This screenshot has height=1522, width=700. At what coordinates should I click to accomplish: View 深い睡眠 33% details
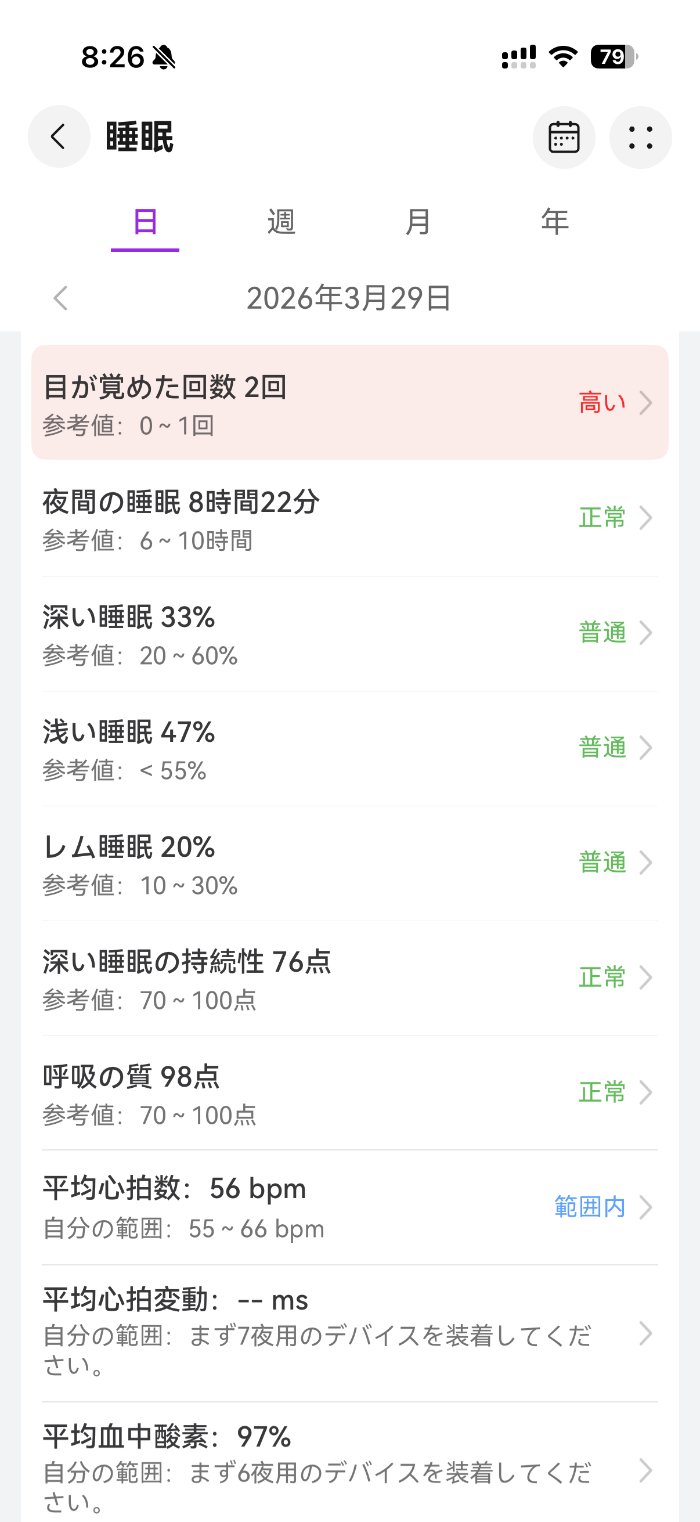[350, 633]
